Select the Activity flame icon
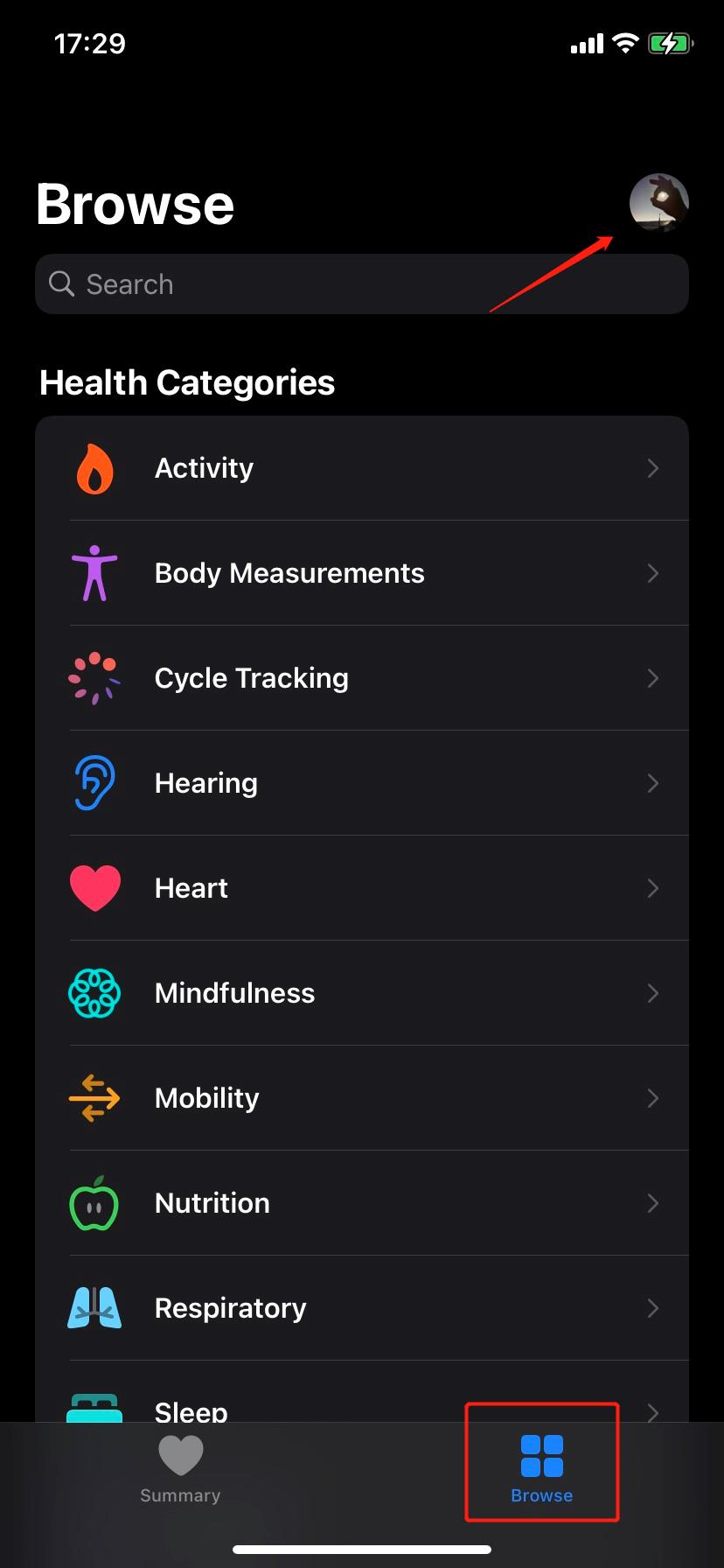724x1568 pixels. (x=95, y=468)
